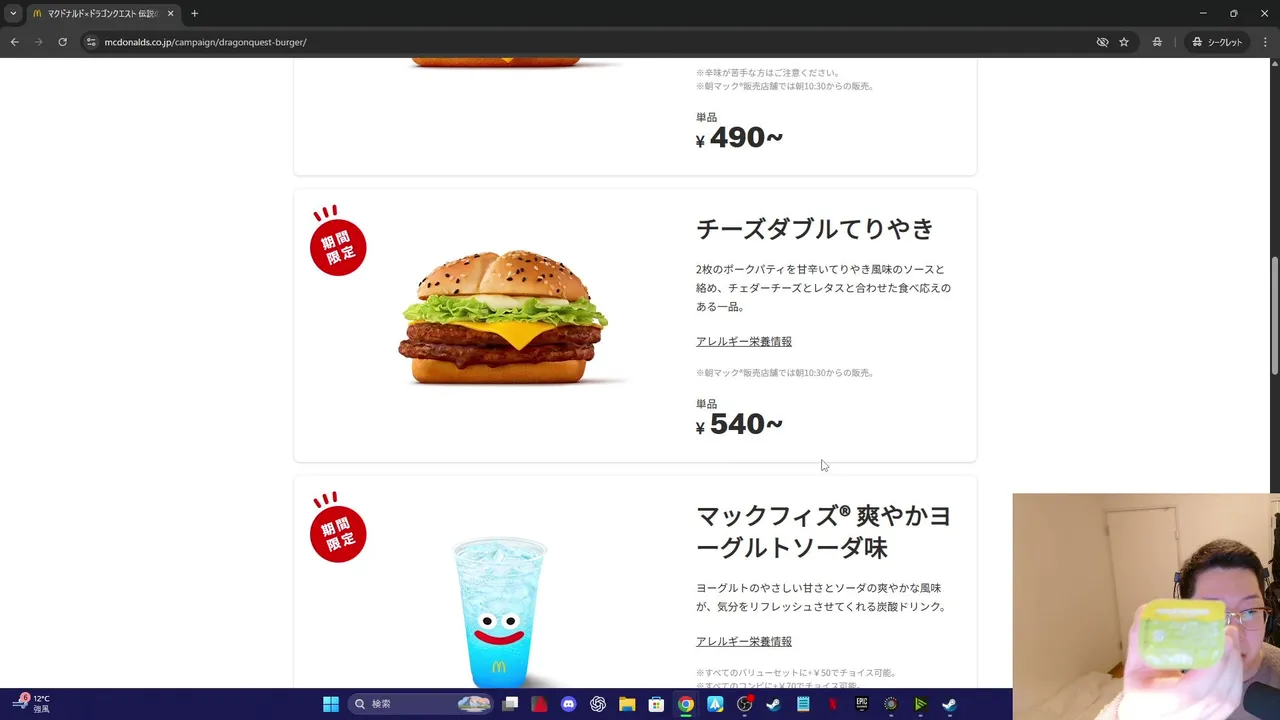Screen dimensions: 1280x720
Task: Open Discord from the taskbar
Action: [568, 704]
